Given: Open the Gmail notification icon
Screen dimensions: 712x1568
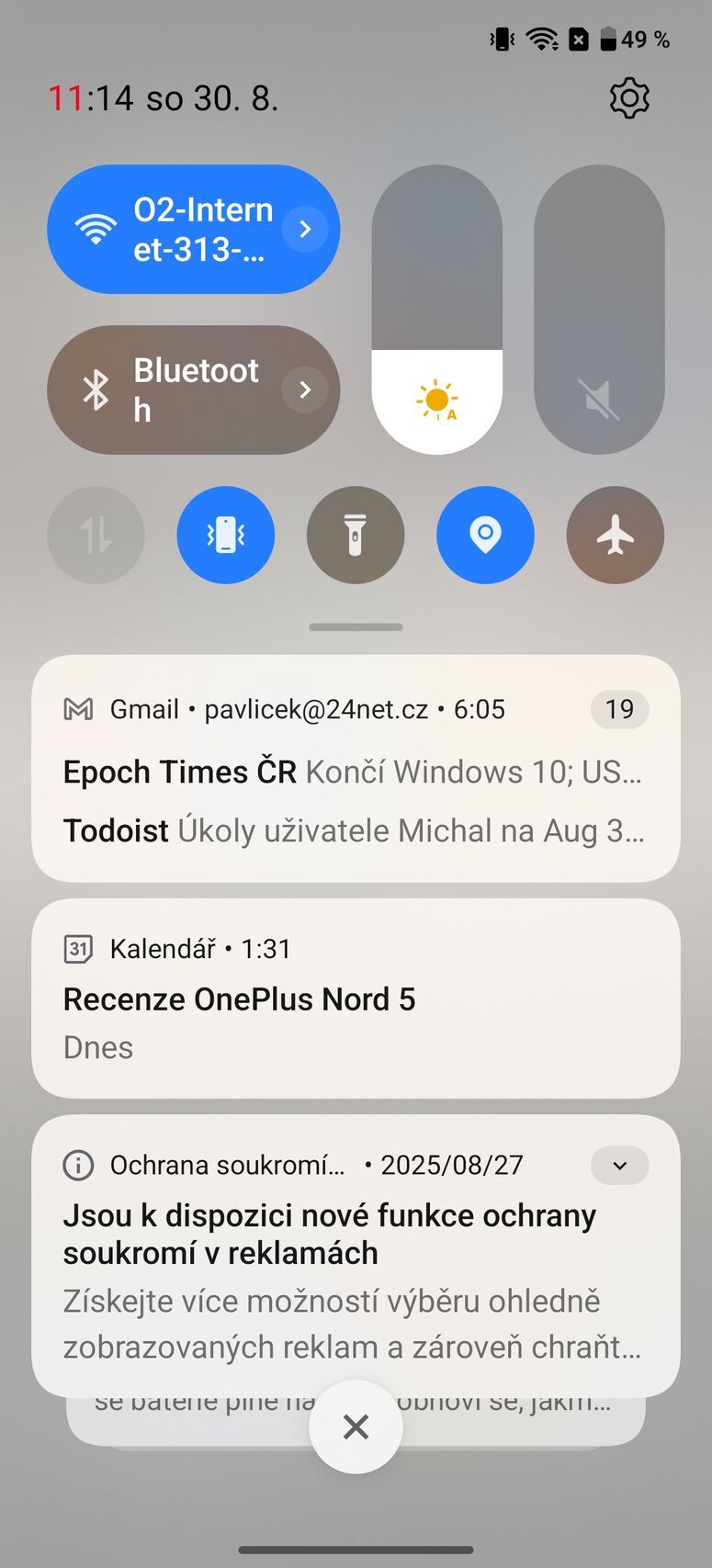Looking at the screenshot, I should click(79, 708).
